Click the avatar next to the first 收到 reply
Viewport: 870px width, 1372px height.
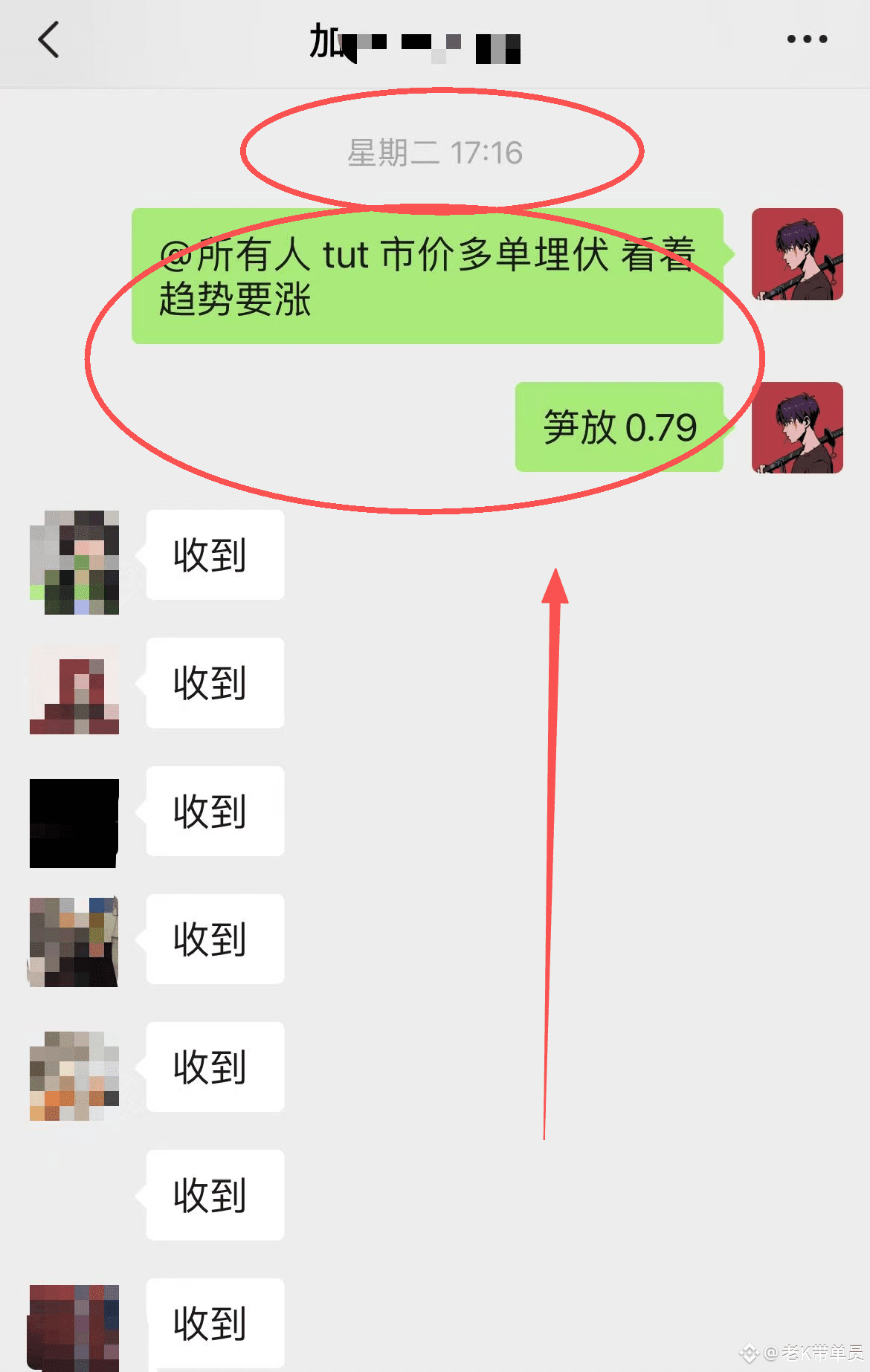coord(74,561)
